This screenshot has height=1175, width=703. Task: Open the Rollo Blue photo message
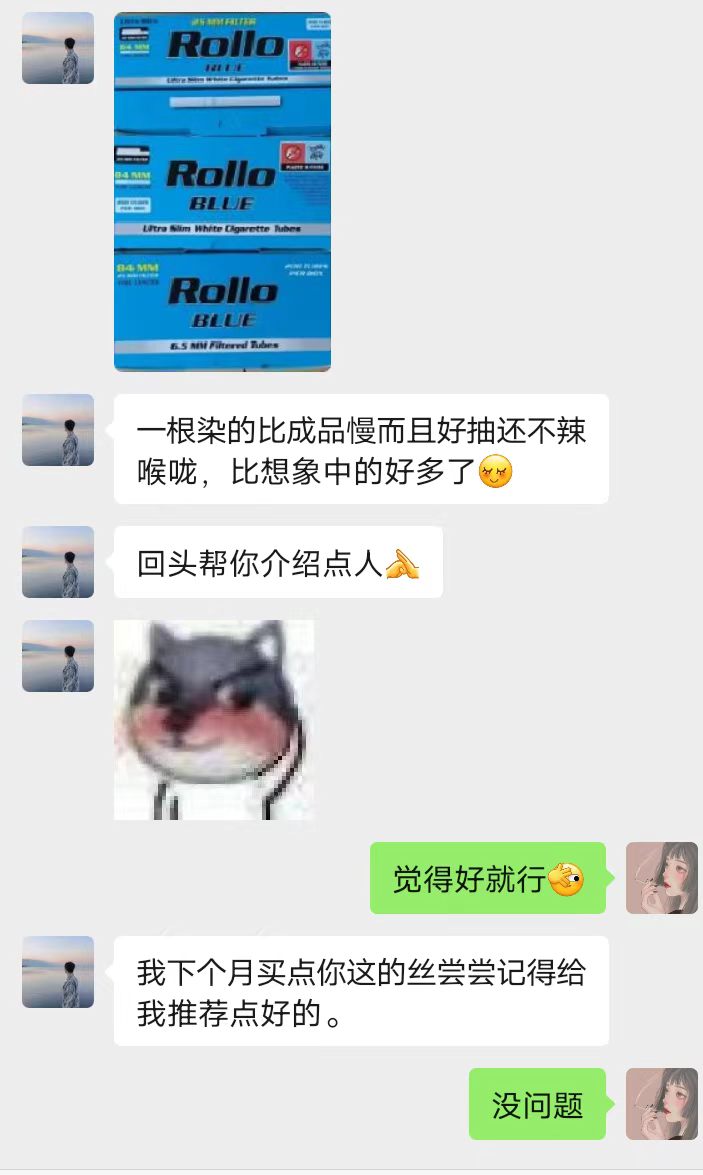(222, 191)
